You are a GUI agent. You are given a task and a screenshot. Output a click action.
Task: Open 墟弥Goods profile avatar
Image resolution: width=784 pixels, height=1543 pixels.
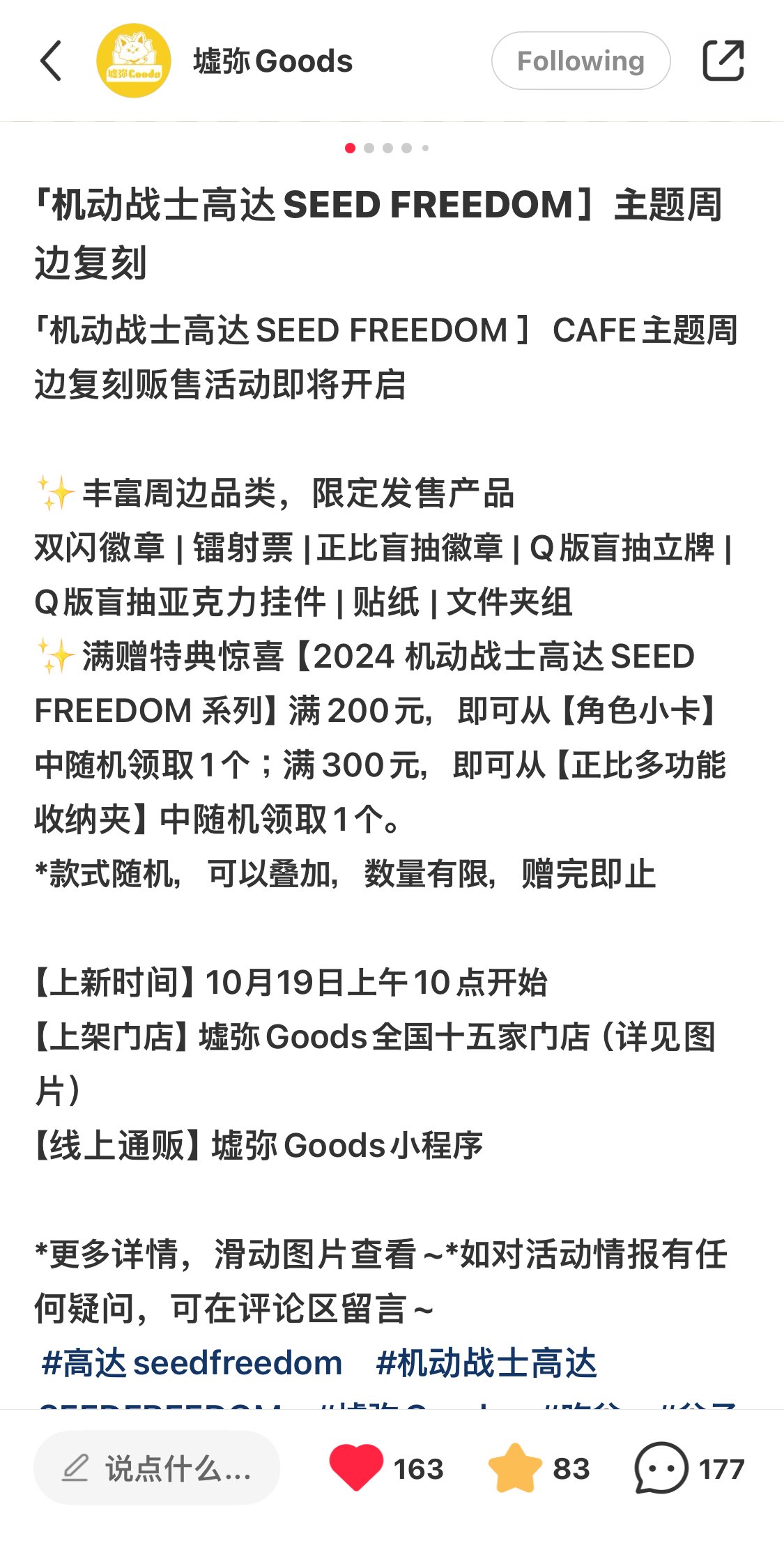pyautogui.click(x=134, y=61)
